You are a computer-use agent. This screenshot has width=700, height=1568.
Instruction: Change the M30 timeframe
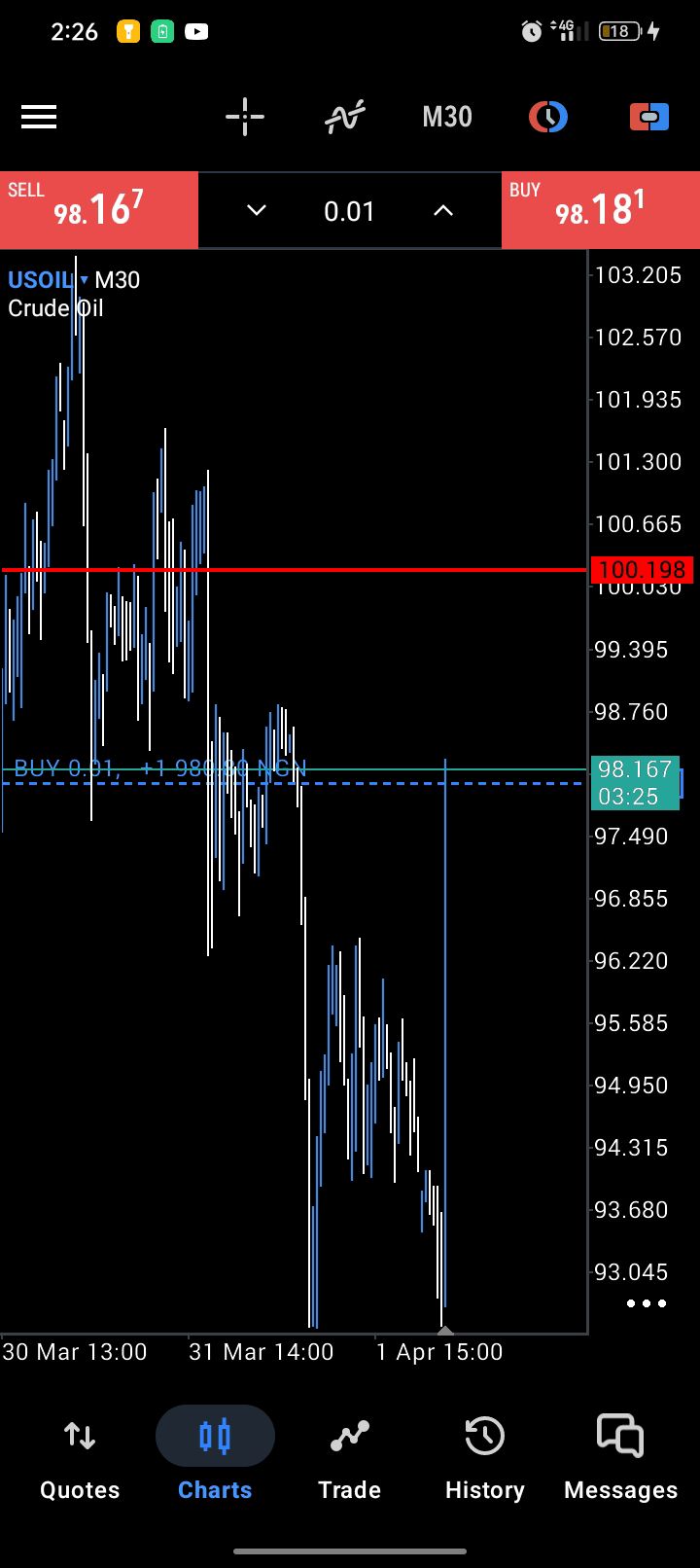coord(447,118)
